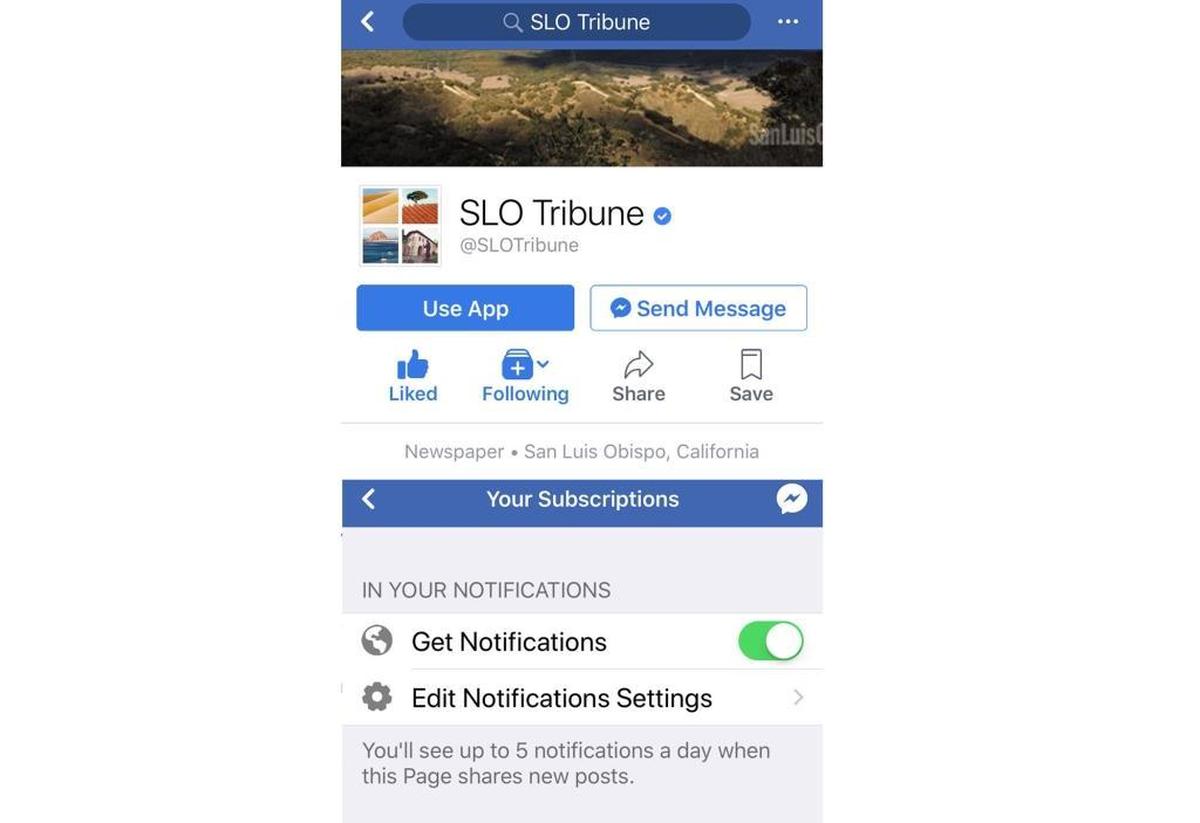Open Messenger from the subscriptions header
The image size is (1200, 823).
click(x=792, y=499)
